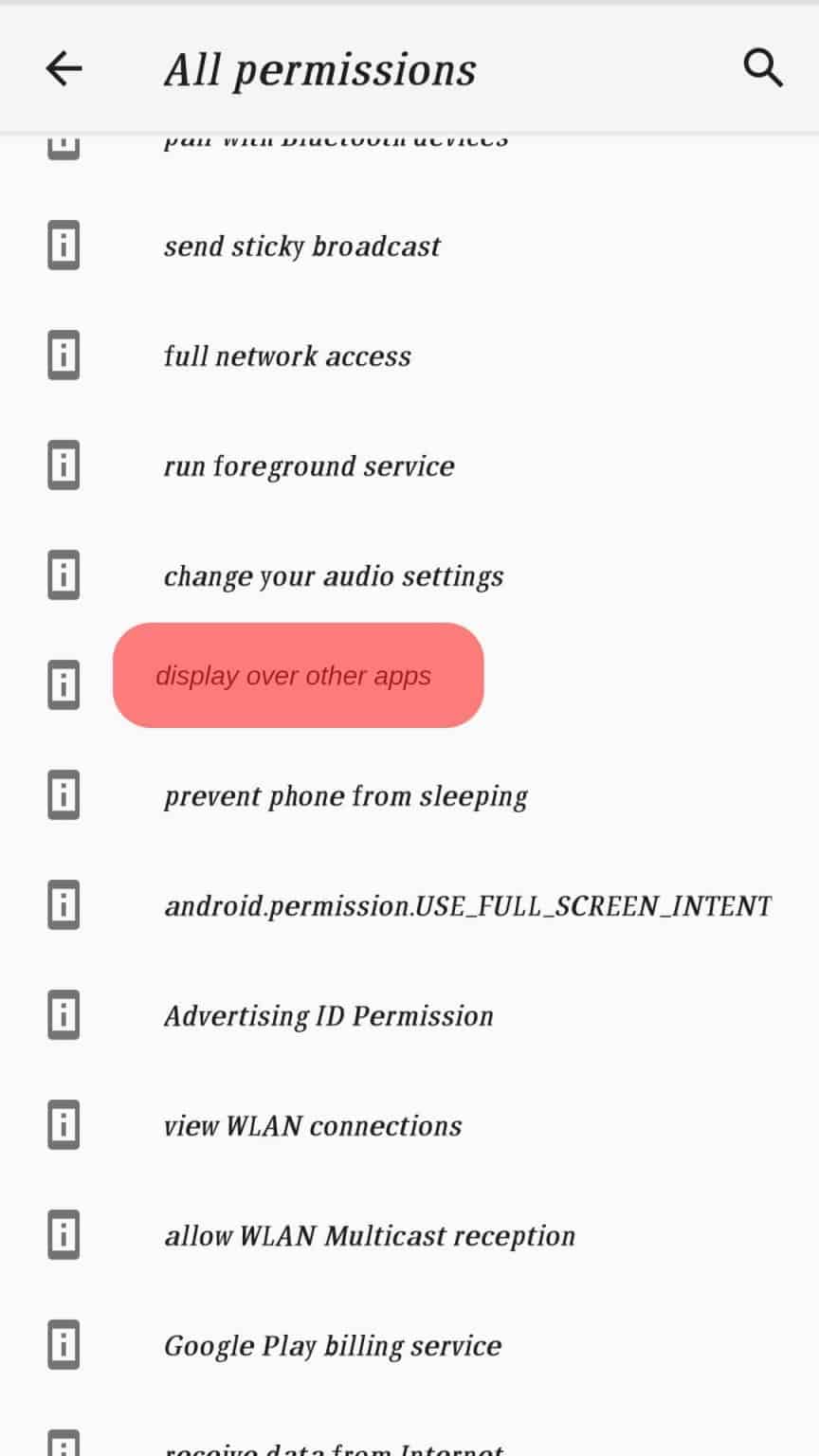Select Advertising ID Permission
Image resolution: width=819 pixels, height=1456 pixels.
(329, 1016)
